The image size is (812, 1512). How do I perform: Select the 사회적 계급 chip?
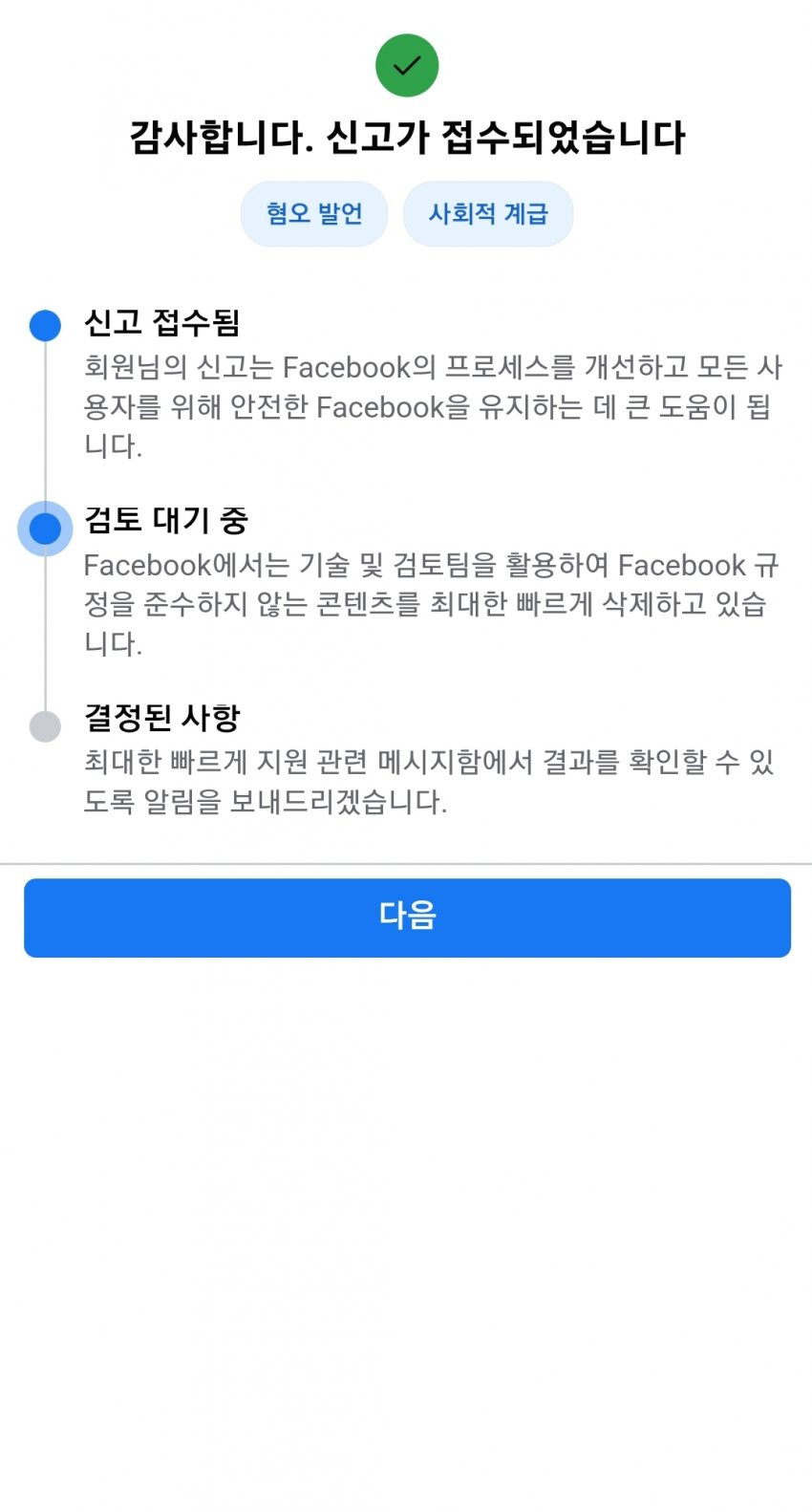point(487,214)
